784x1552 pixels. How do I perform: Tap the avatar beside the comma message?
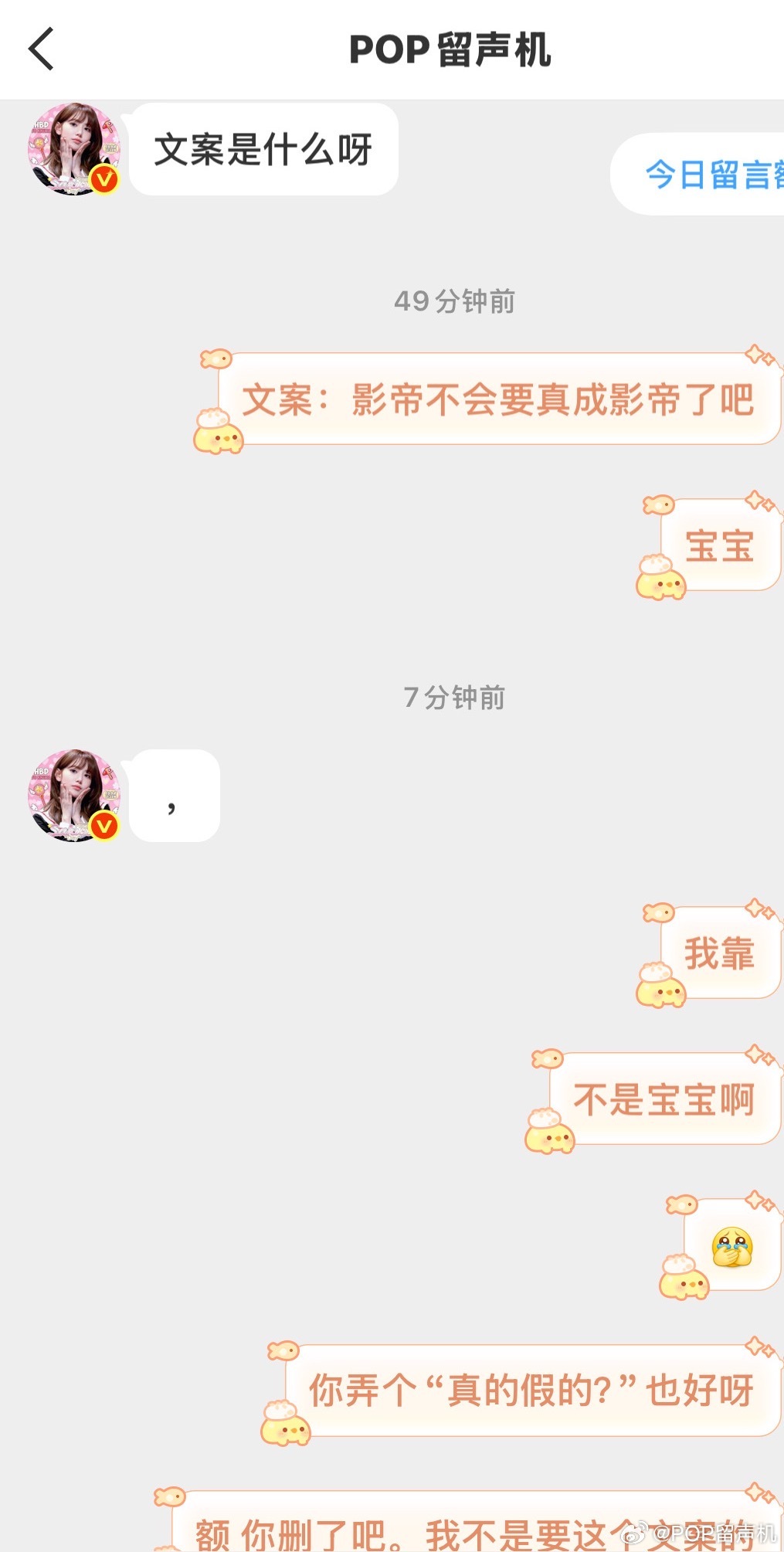(73, 796)
